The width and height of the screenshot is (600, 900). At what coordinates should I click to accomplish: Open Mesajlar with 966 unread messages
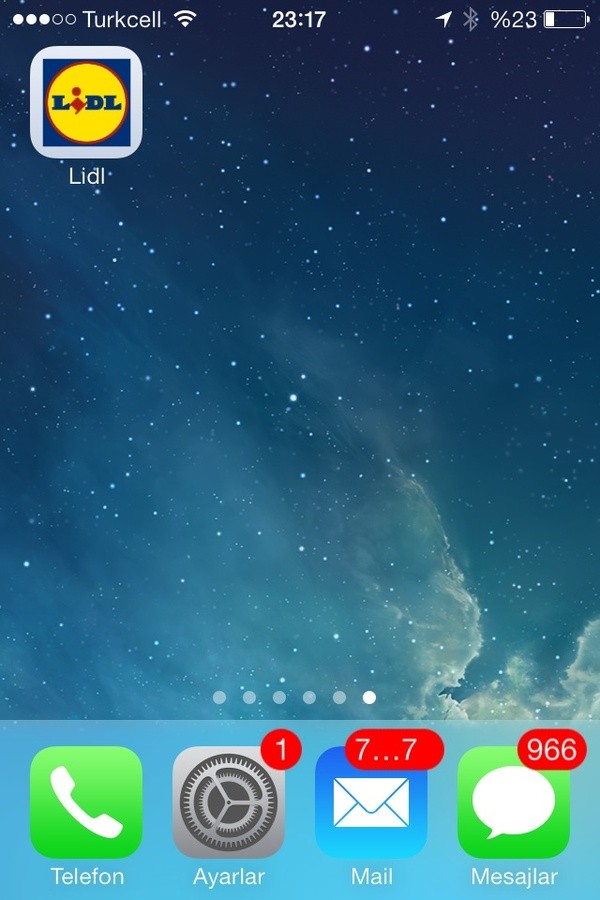point(513,802)
